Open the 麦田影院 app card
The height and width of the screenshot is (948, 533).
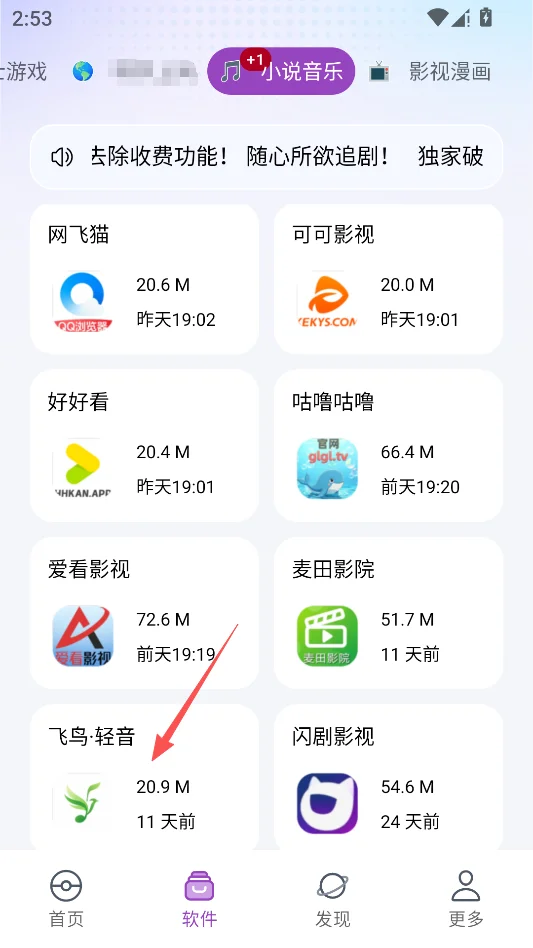389,613
